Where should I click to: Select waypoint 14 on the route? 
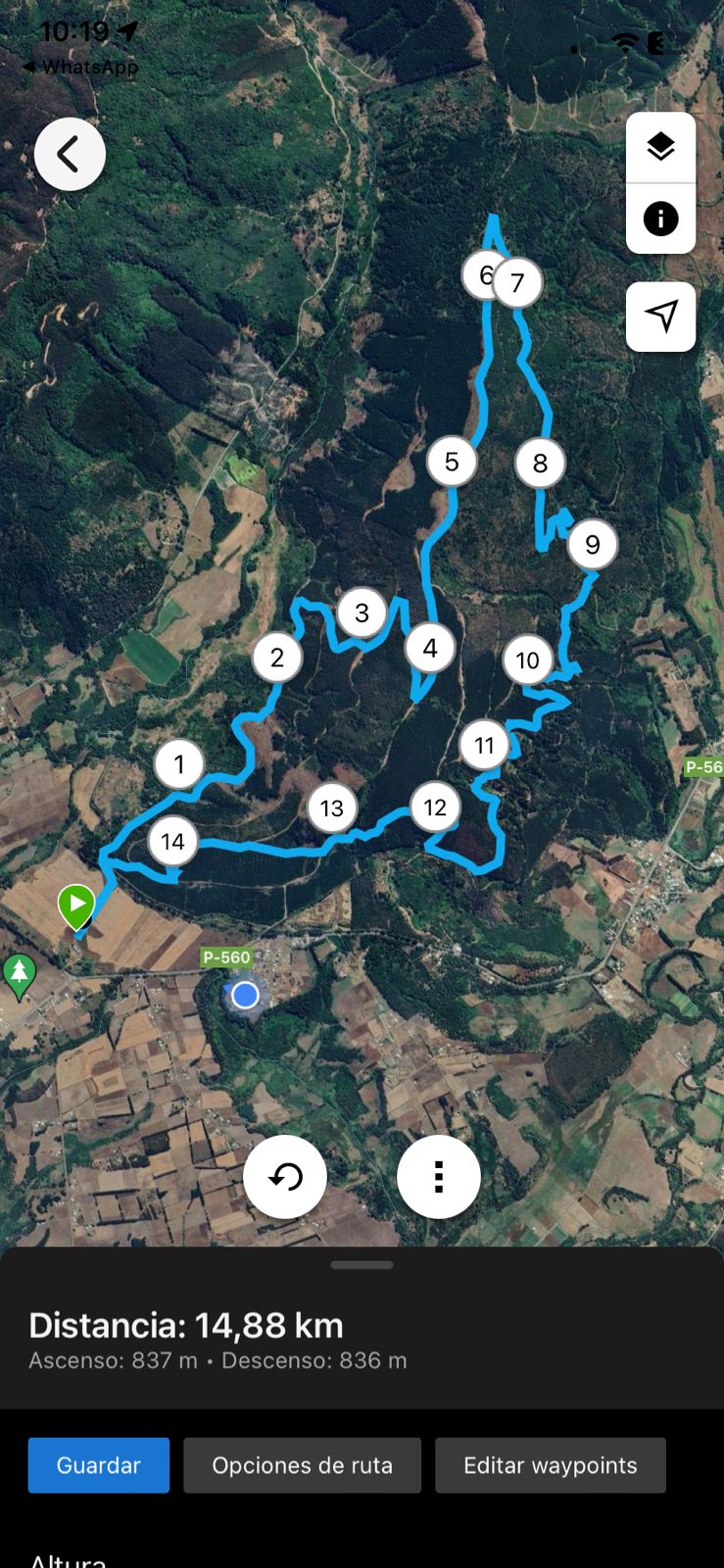[x=172, y=841]
